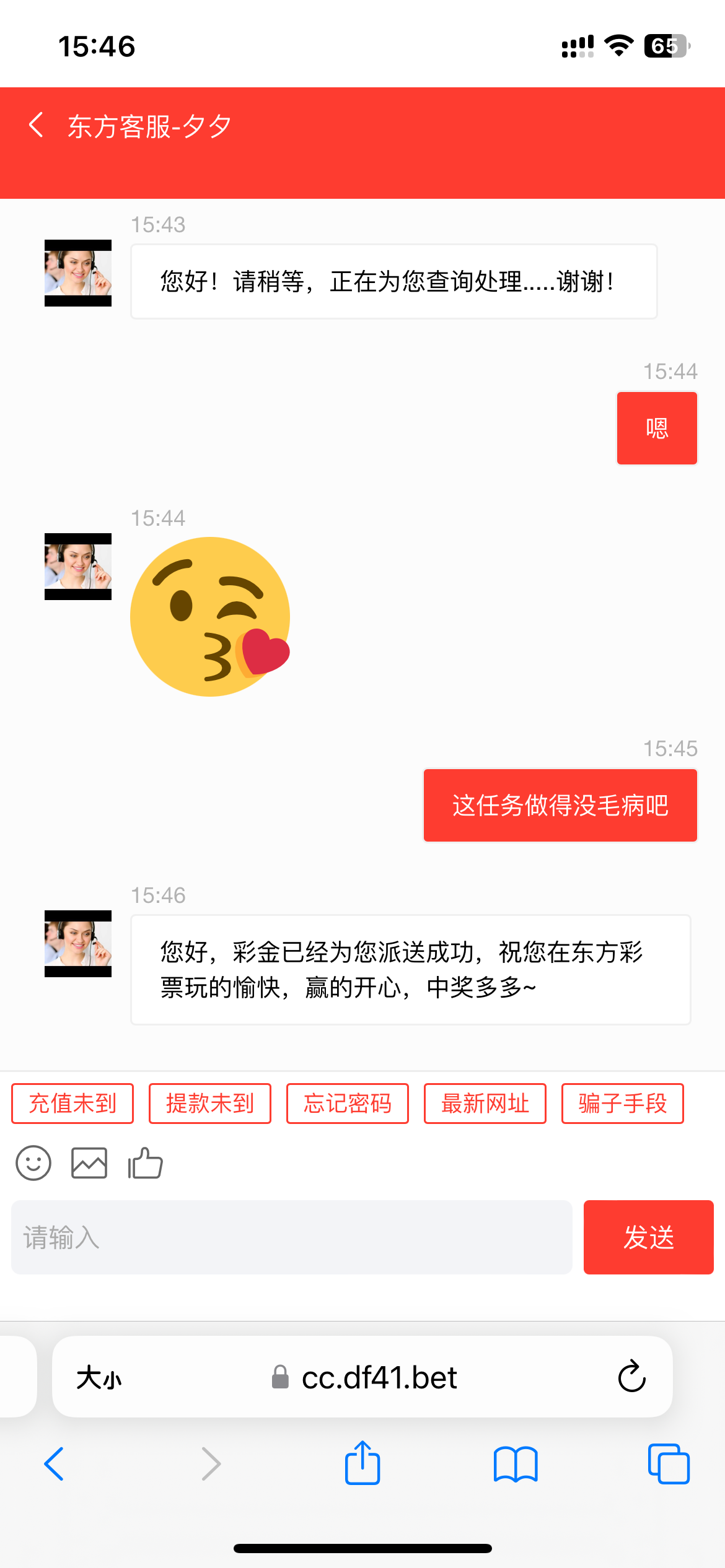The height and width of the screenshot is (1568, 725).
Task: Tap the 忘记密码 chip
Action: tap(348, 1104)
